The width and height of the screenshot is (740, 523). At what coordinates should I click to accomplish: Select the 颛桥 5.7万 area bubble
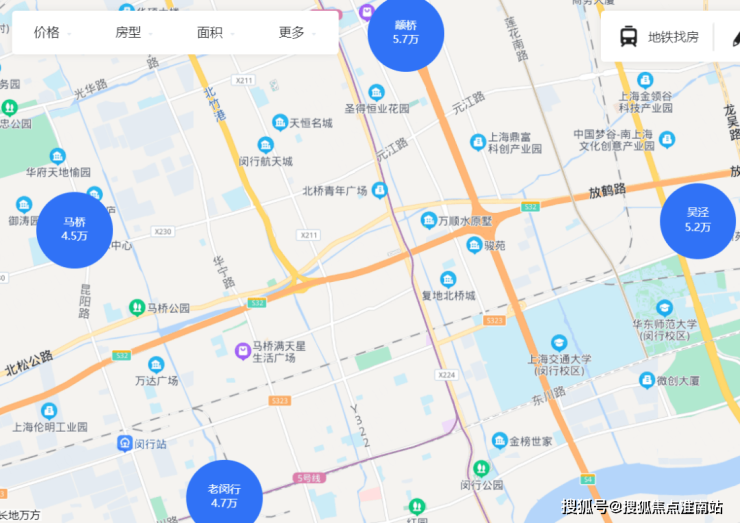[405, 32]
